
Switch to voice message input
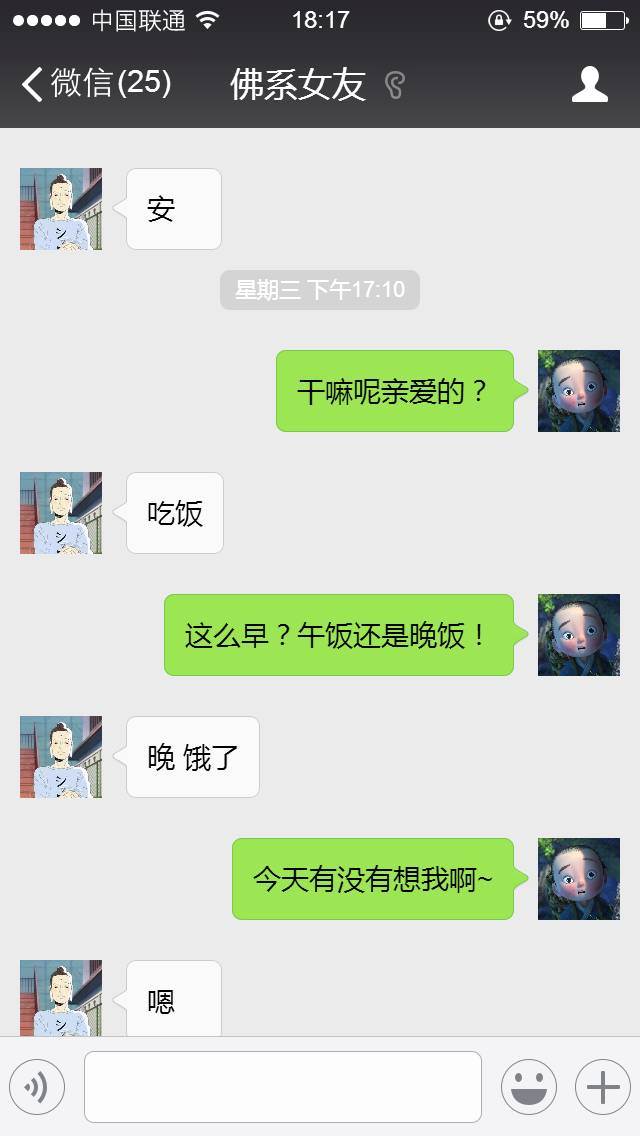tap(37, 1087)
